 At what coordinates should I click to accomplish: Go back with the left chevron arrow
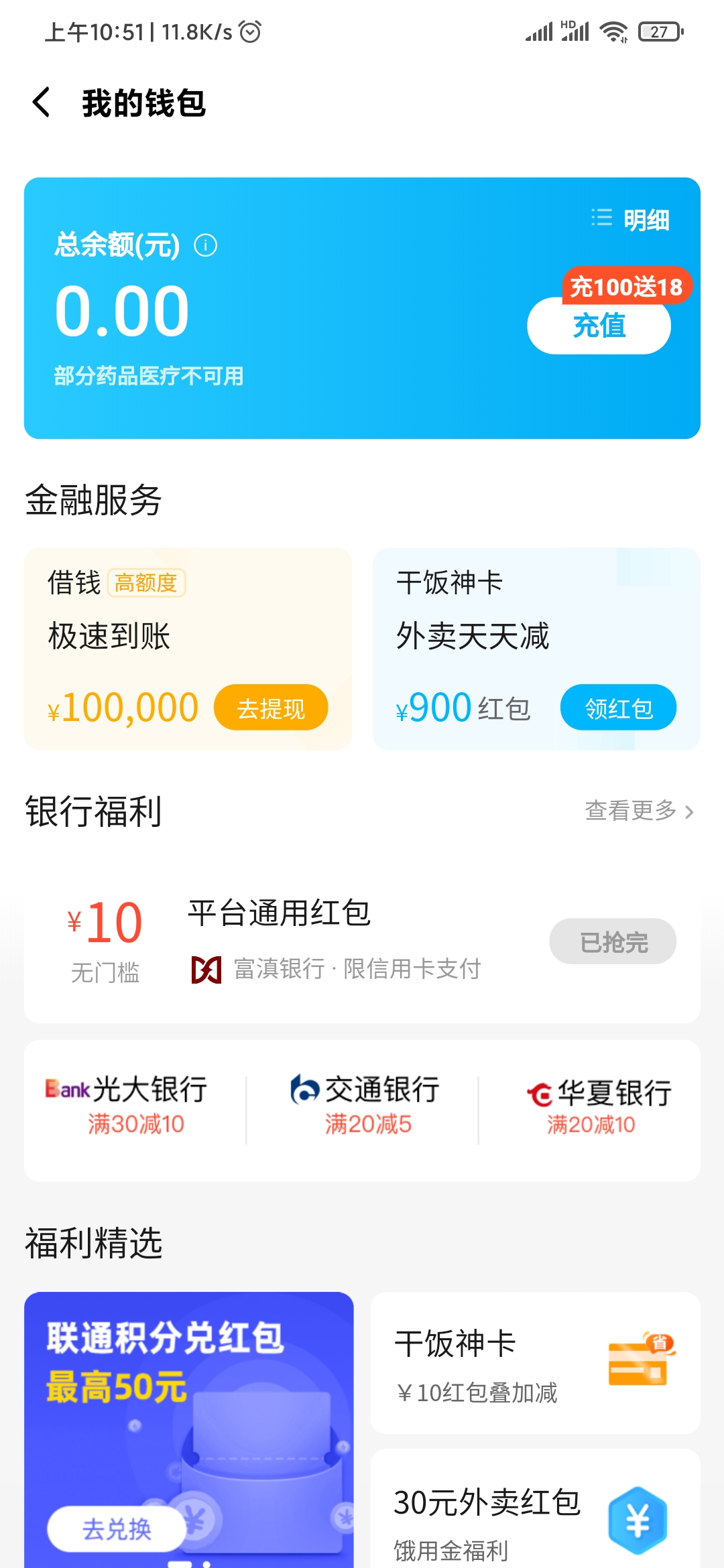(x=42, y=103)
